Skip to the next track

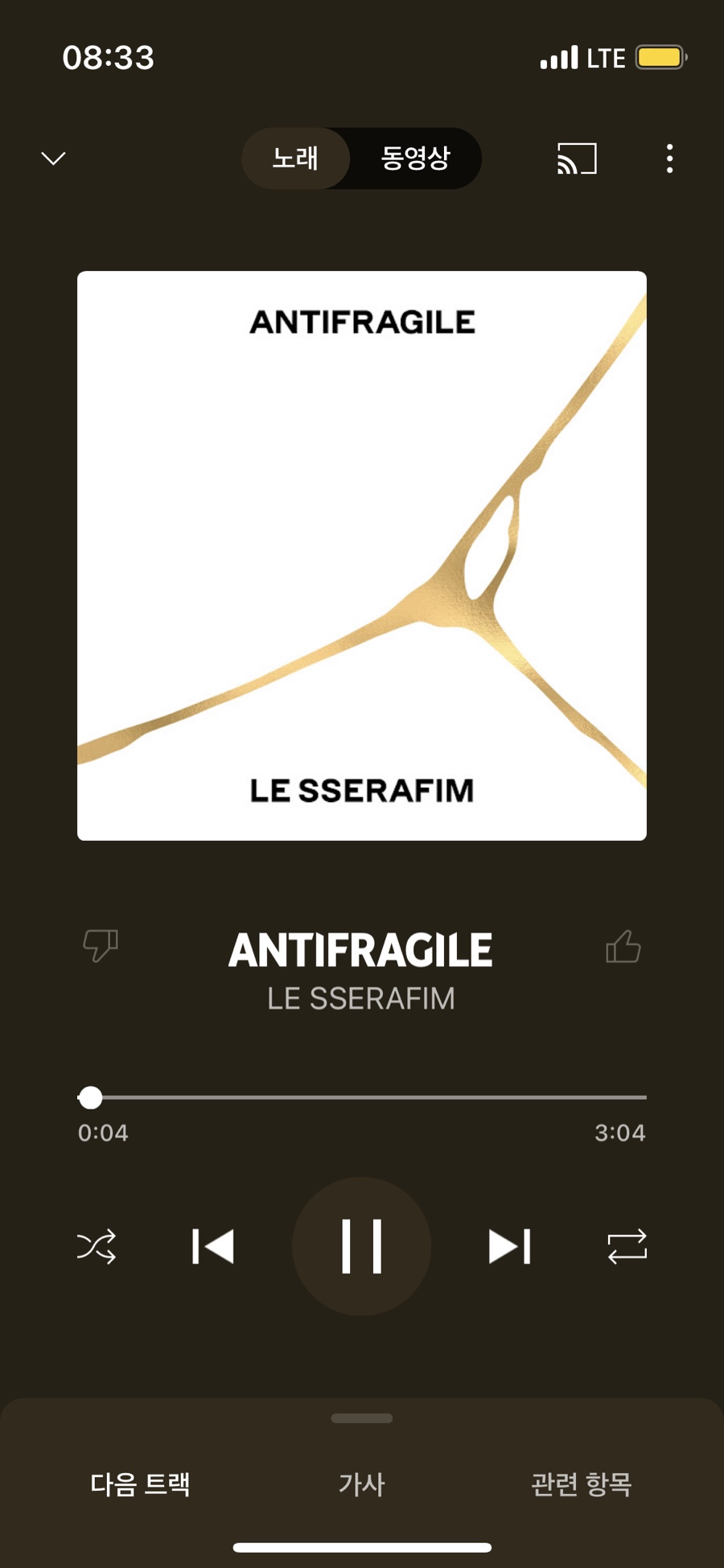[x=509, y=1246]
